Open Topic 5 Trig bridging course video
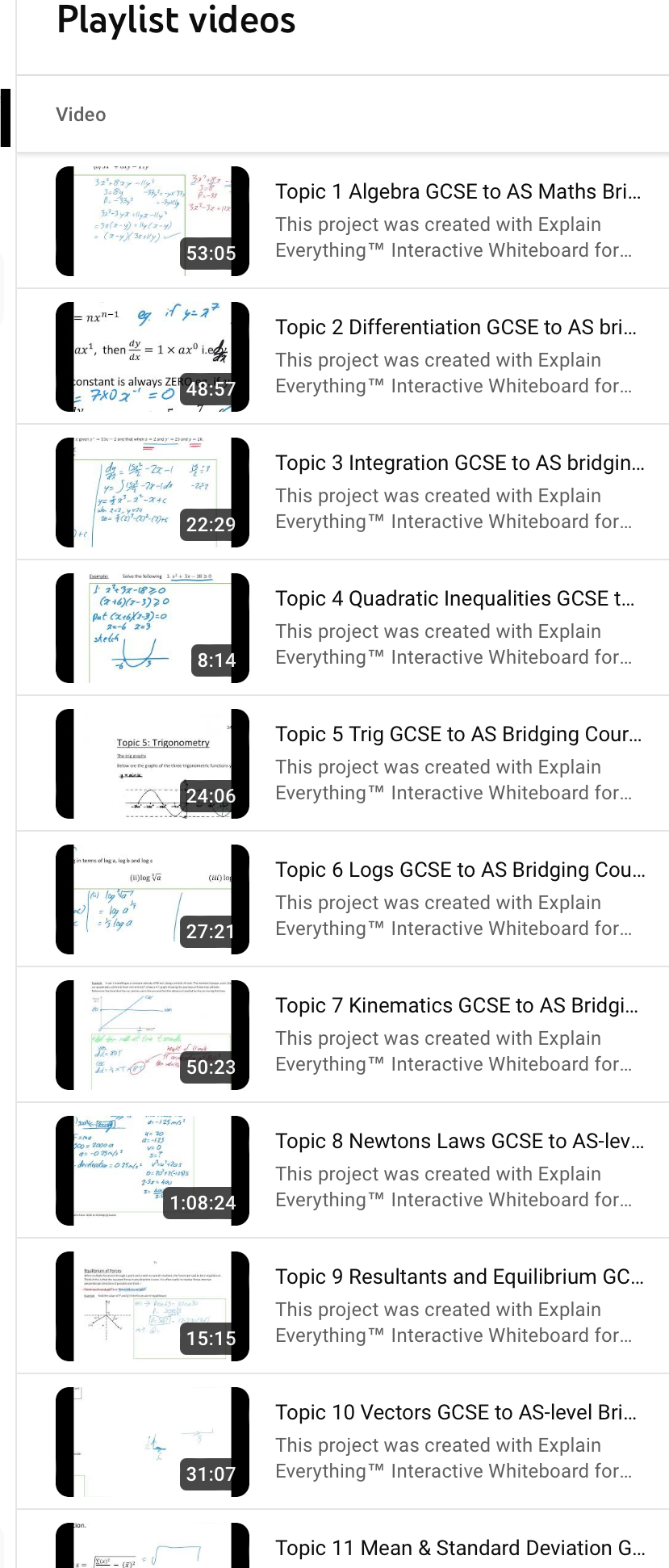 tap(458, 735)
